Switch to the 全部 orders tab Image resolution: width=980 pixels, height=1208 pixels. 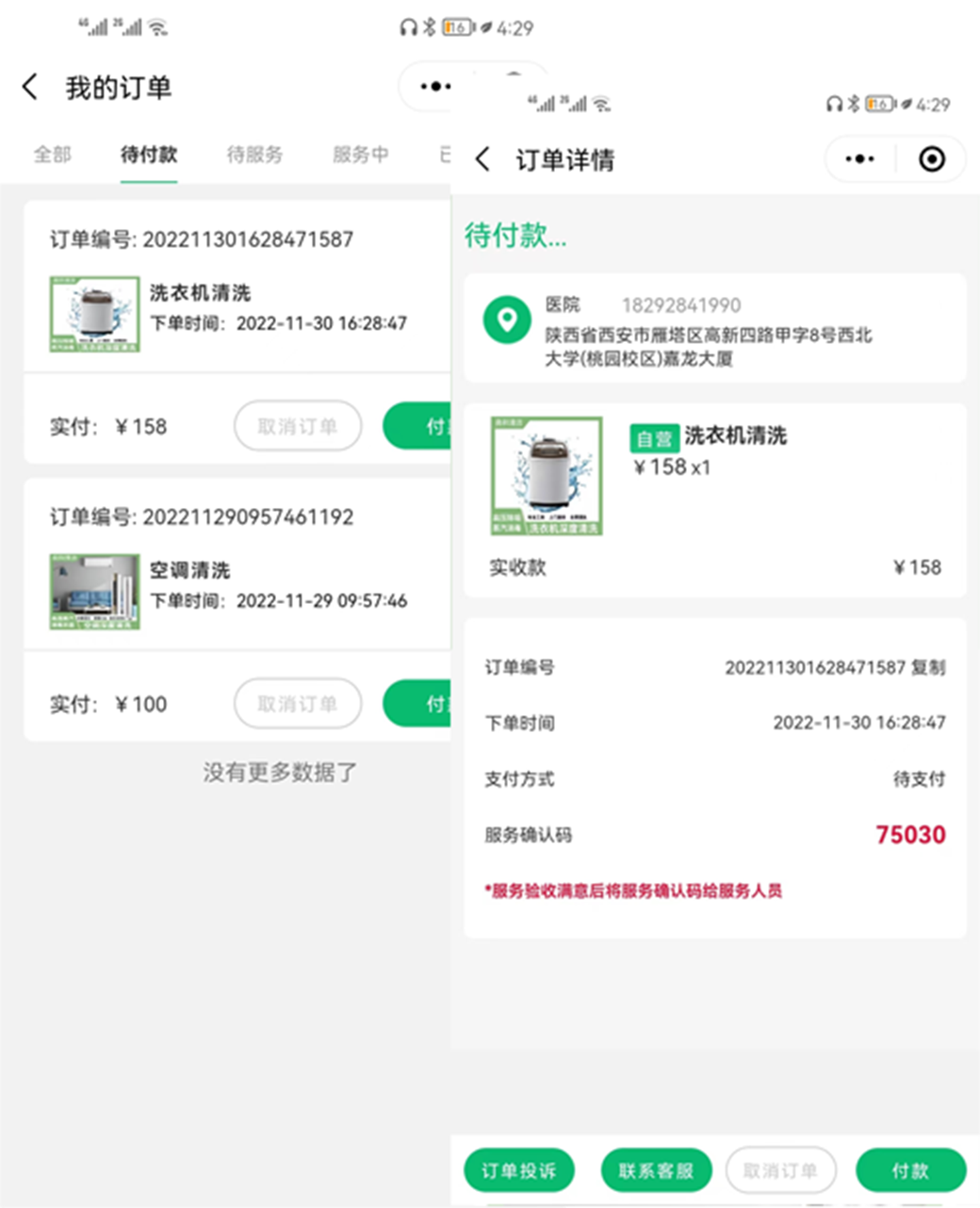(52, 155)
